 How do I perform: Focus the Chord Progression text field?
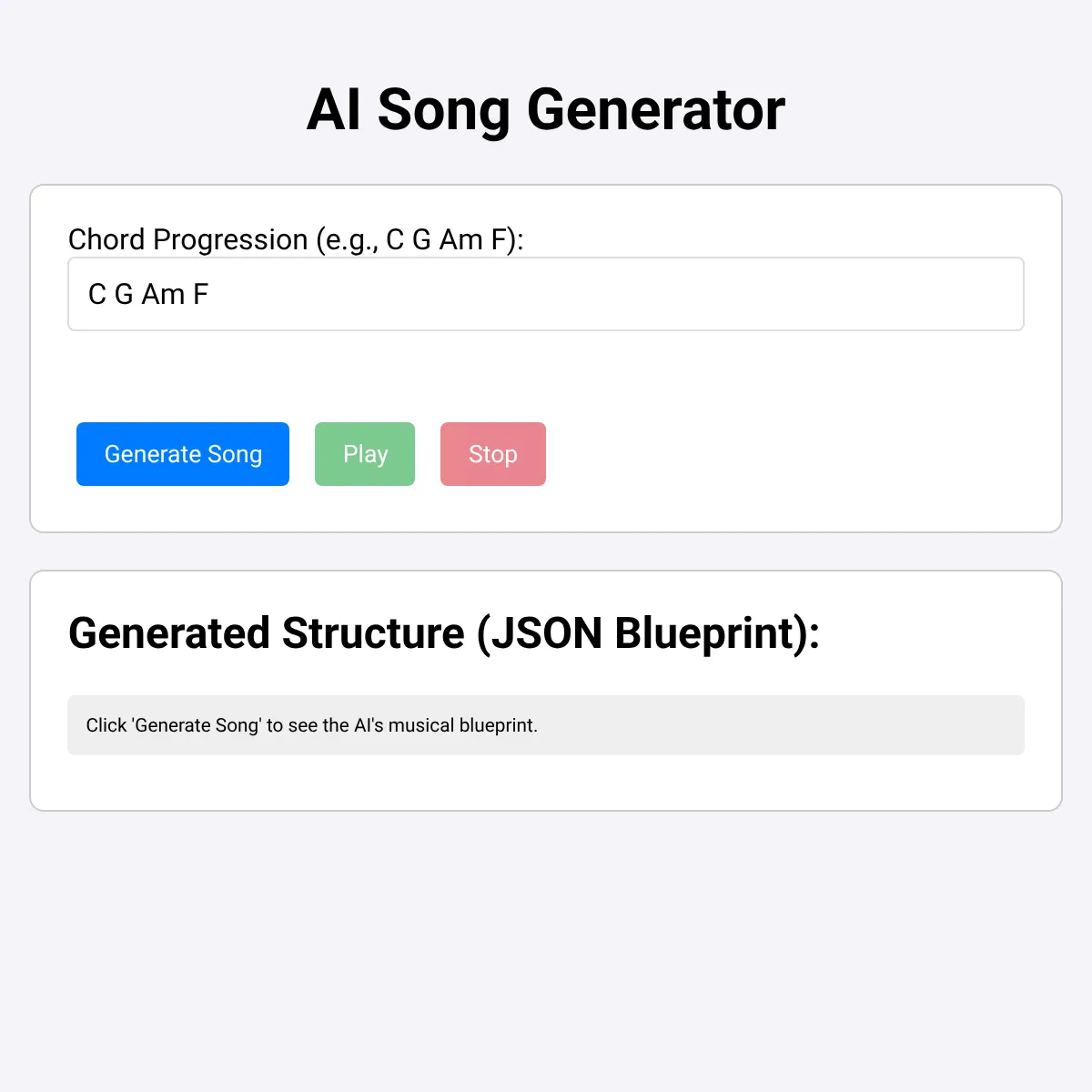click(546, 294)
